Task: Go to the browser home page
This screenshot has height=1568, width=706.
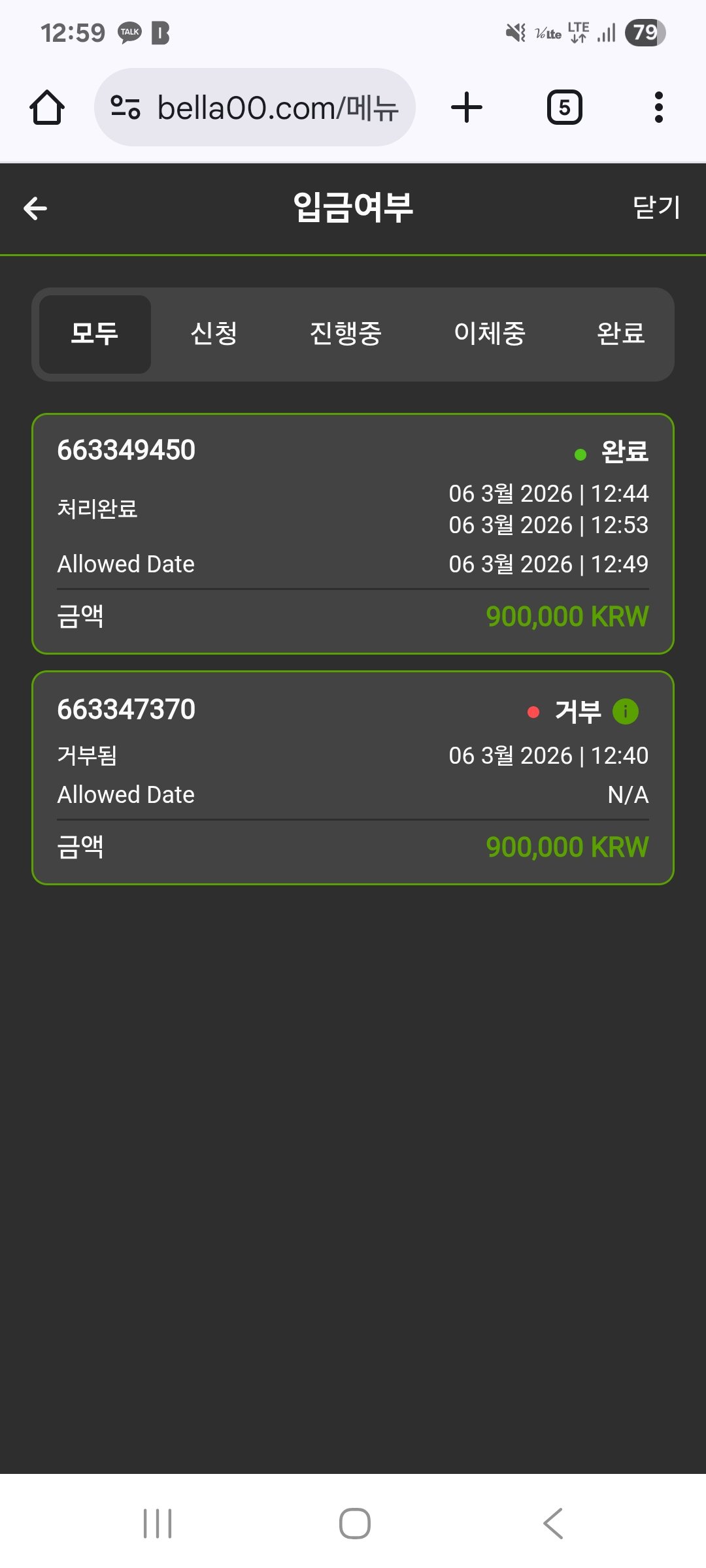Action: click(x=47, y=108)
